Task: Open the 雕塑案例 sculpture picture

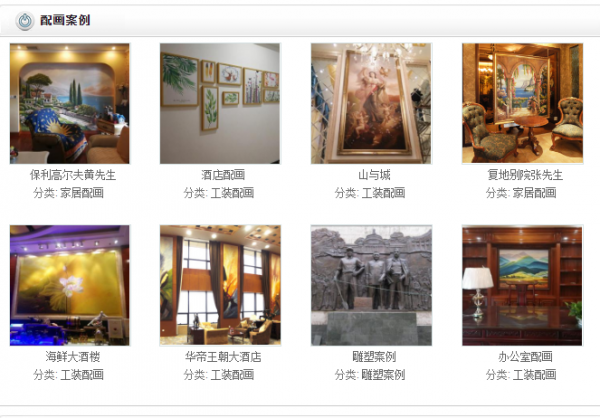Action: tap(371, 285)
